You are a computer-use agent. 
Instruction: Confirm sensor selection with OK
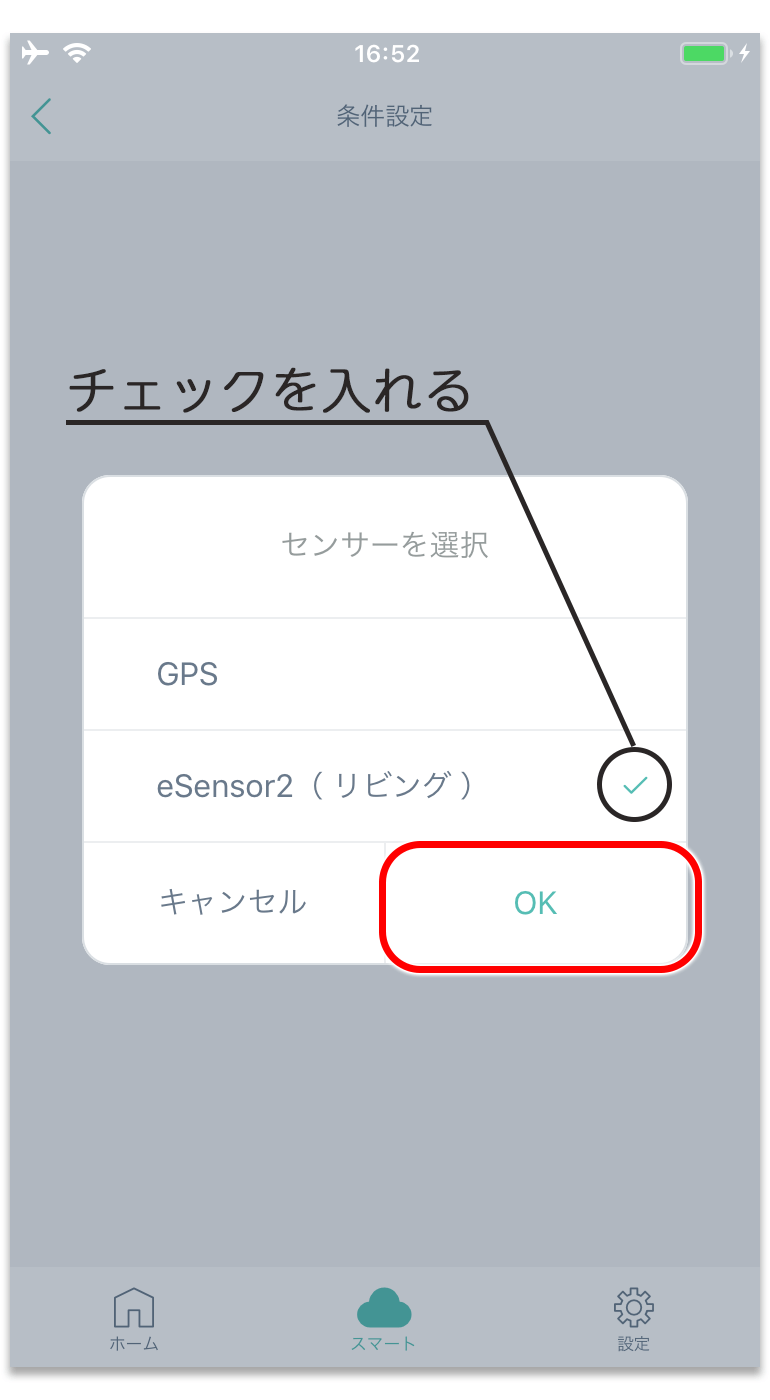pos(536,904)
